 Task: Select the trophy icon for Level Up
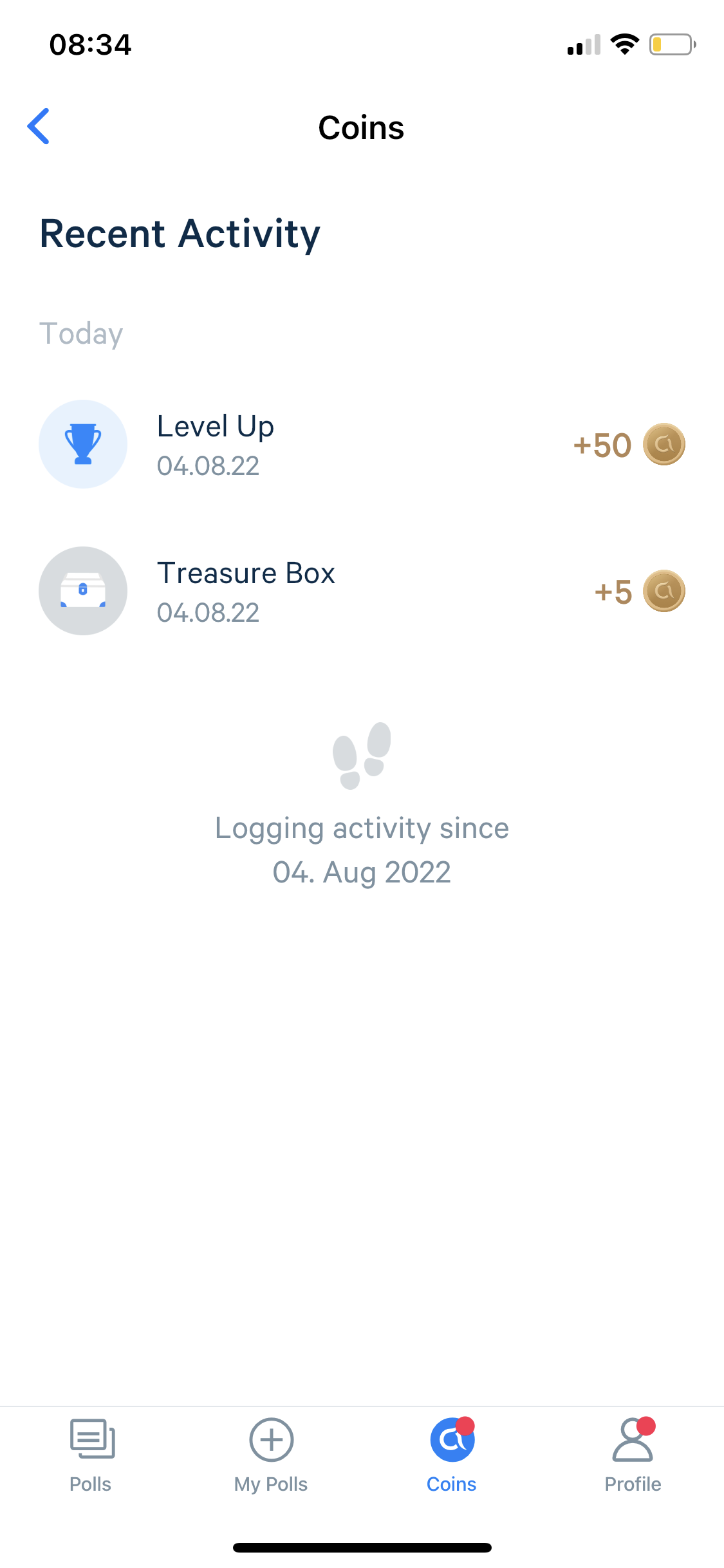[82, 443]
